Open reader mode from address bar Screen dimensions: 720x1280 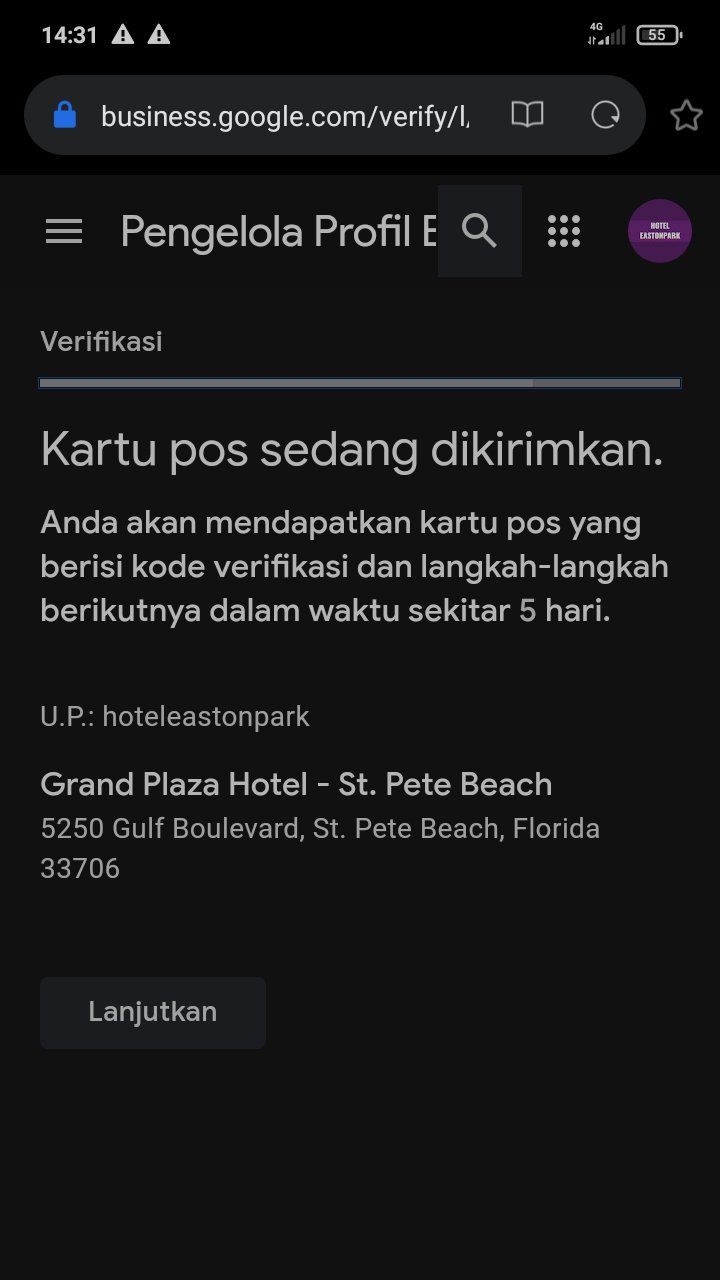pyautogui.click(x=527, y=115)
